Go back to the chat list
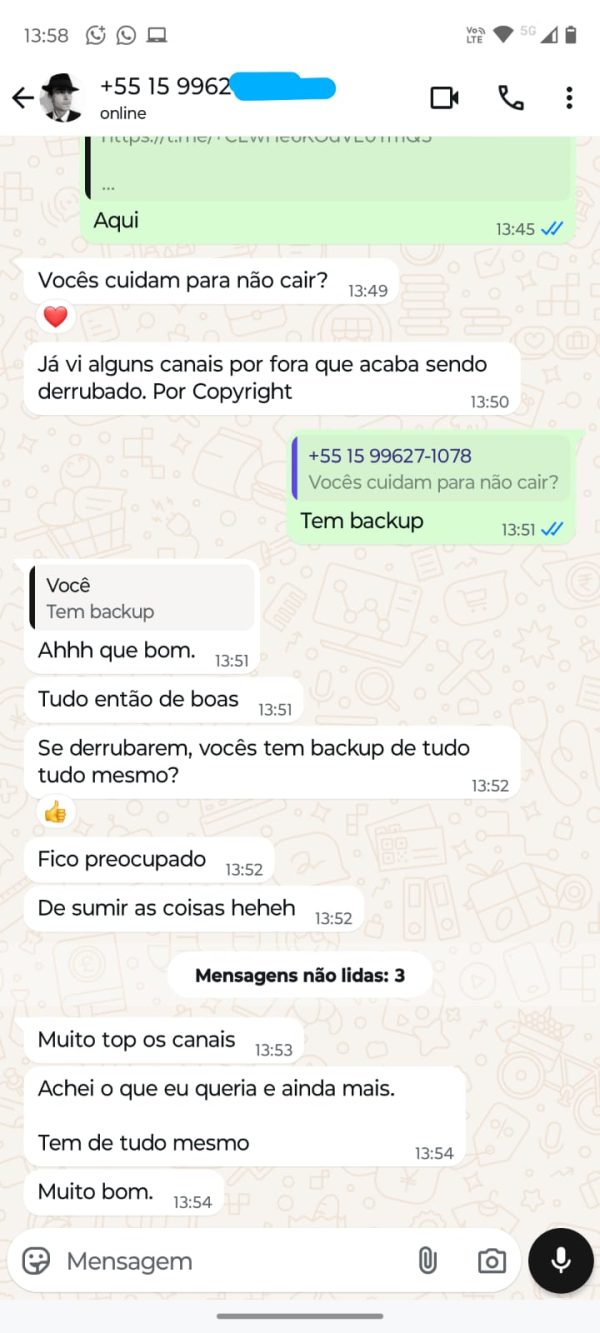The height and width of the screenshot is (1333, 600). [22, 97]
